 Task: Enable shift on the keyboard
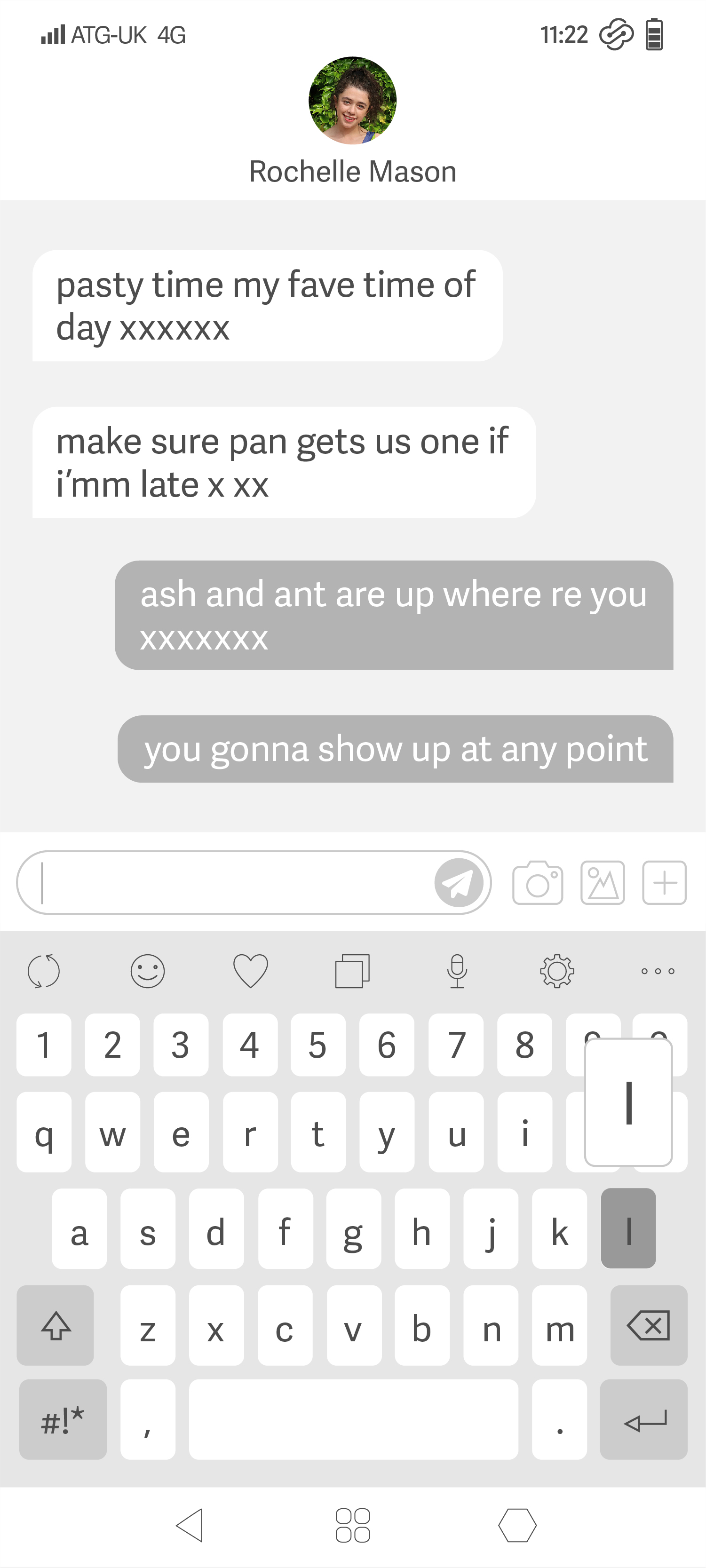56,1325
